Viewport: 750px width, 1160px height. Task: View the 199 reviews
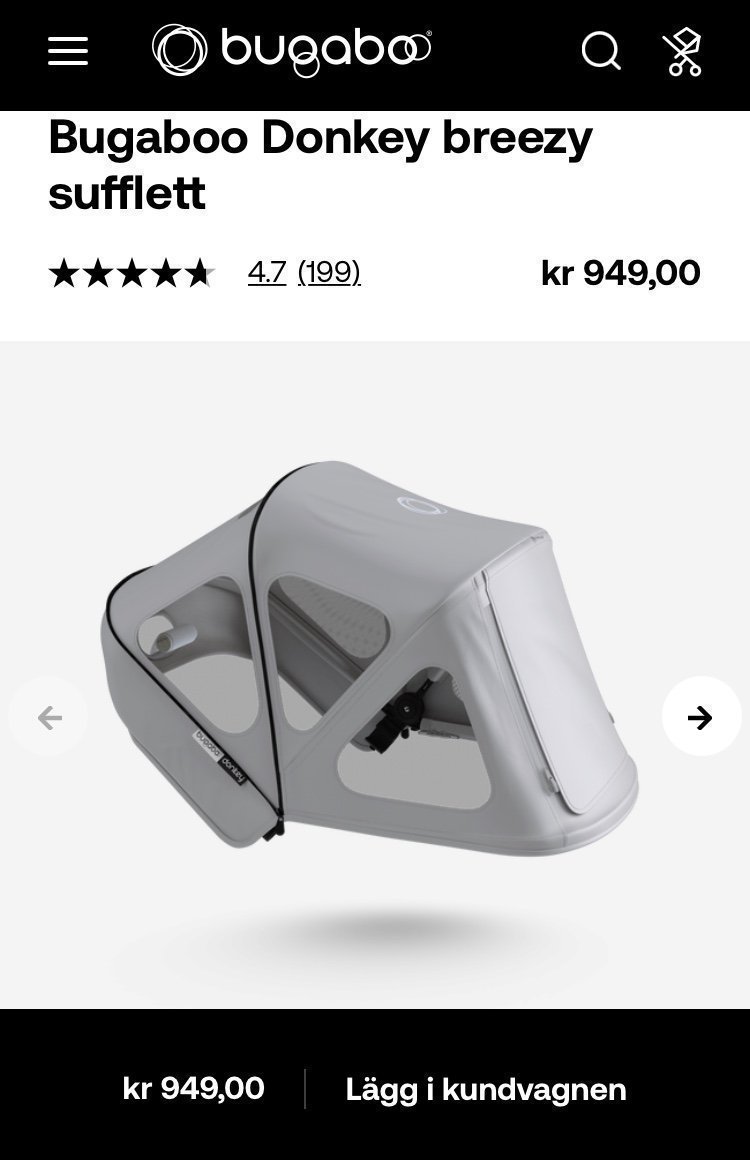(x=329, y=272)
